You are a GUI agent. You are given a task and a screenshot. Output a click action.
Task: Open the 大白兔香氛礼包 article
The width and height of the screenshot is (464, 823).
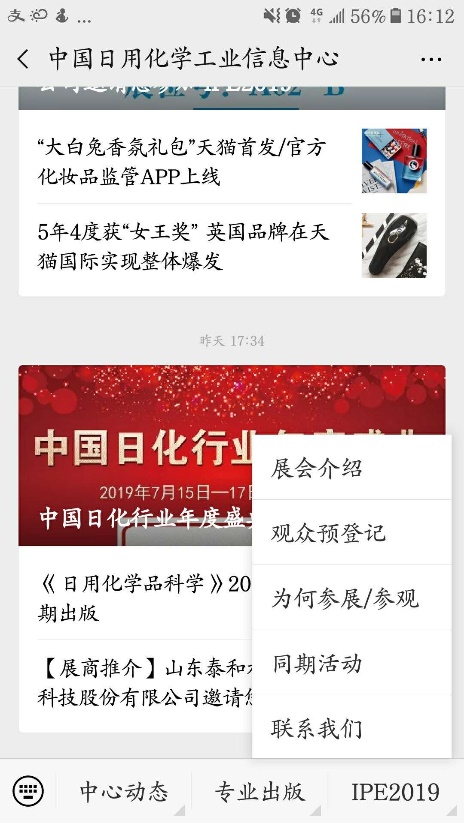[x=231, y=161]
